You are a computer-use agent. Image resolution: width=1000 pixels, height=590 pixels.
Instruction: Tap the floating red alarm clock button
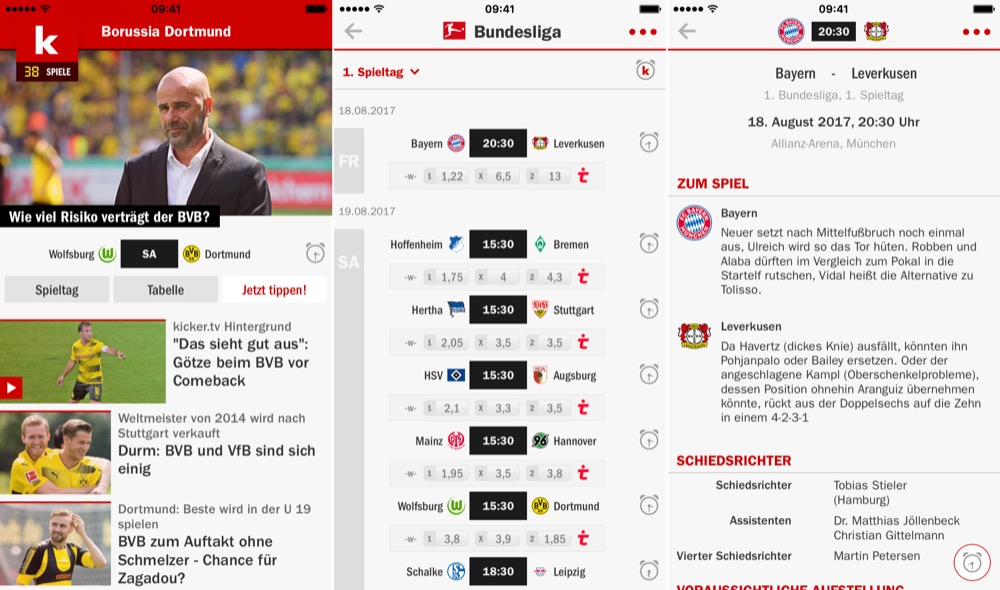coord(971,563)
